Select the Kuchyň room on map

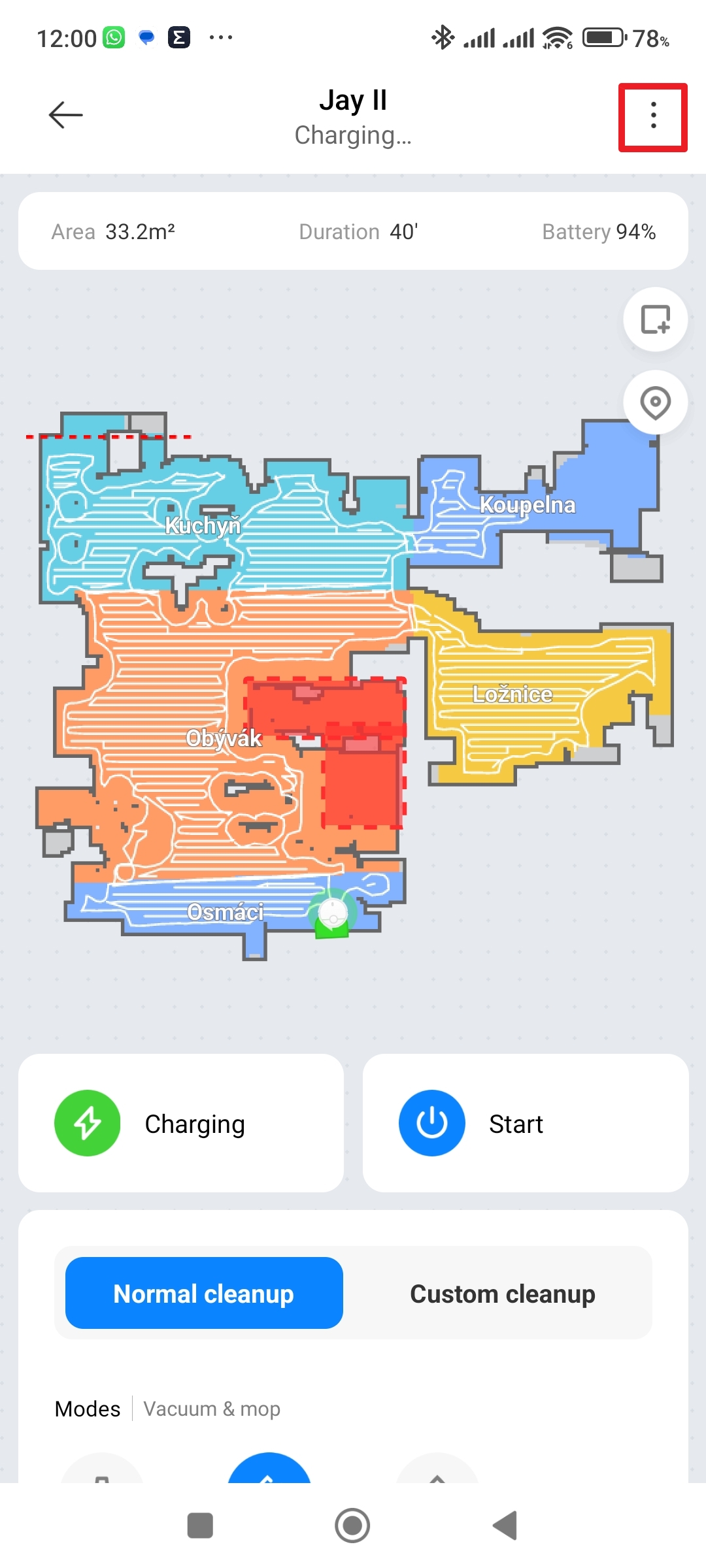coord(203,525)
